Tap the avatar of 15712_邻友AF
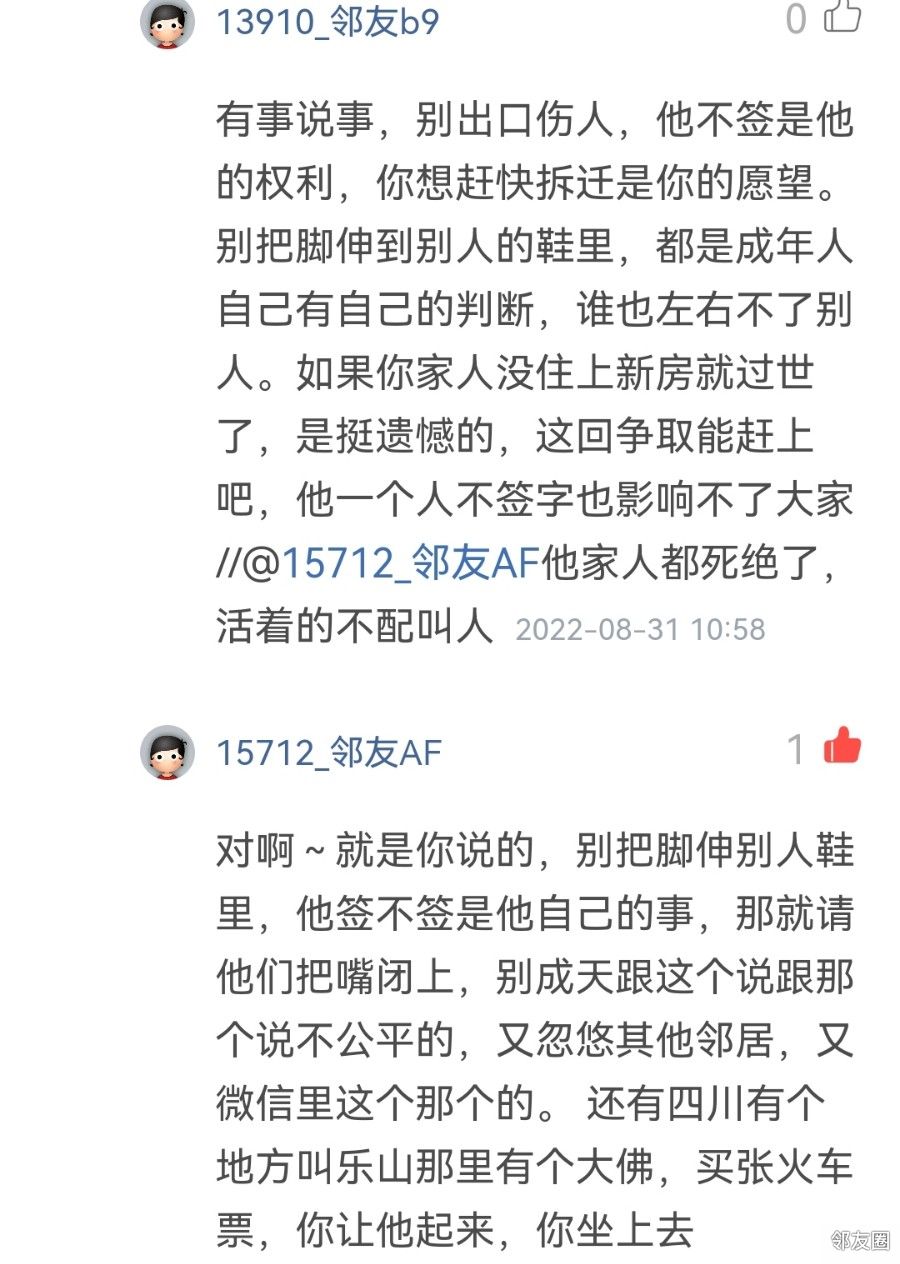The image size is (900, 1264). [x=167, y=752]
